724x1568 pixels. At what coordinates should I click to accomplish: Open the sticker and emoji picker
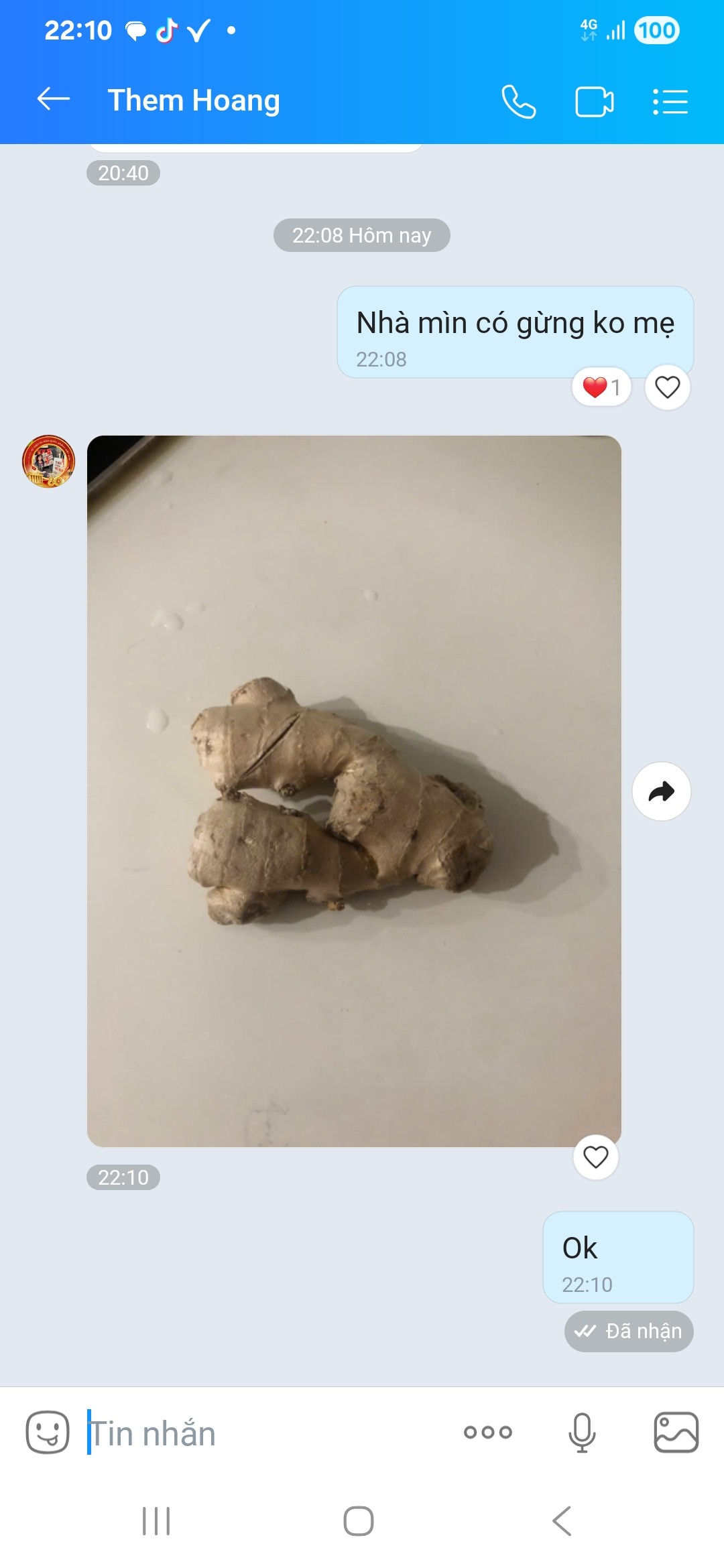pyautogui.click(x=48, y=1432)
